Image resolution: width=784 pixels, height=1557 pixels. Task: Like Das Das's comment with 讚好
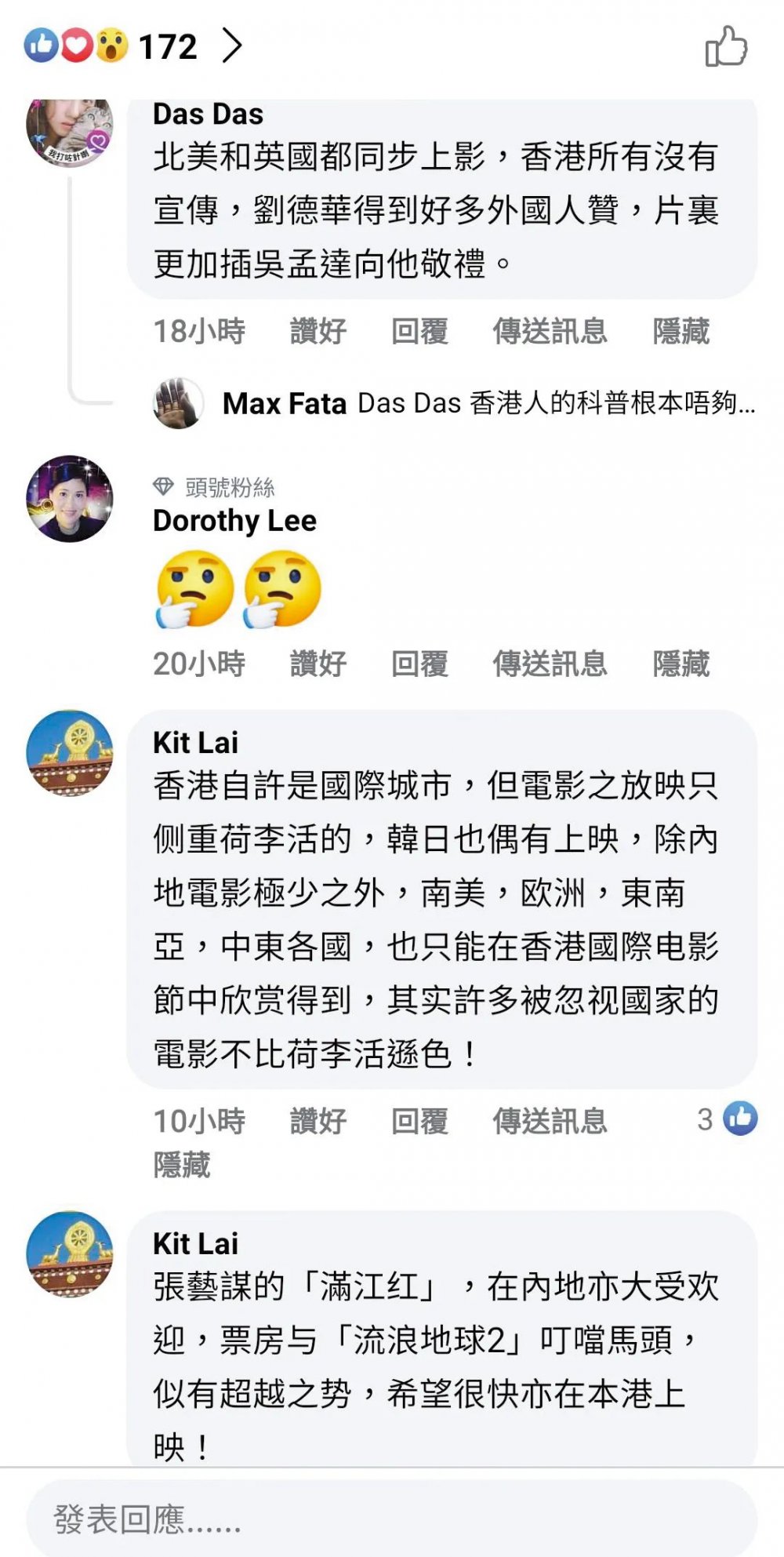click(318, 331)
